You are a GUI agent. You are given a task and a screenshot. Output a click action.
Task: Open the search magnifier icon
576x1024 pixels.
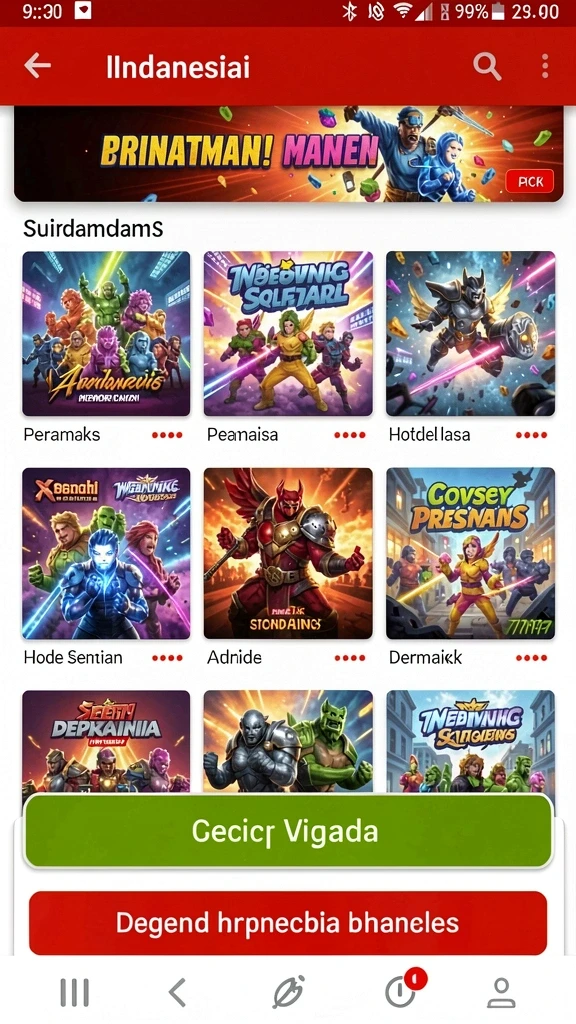coord(487,67)
